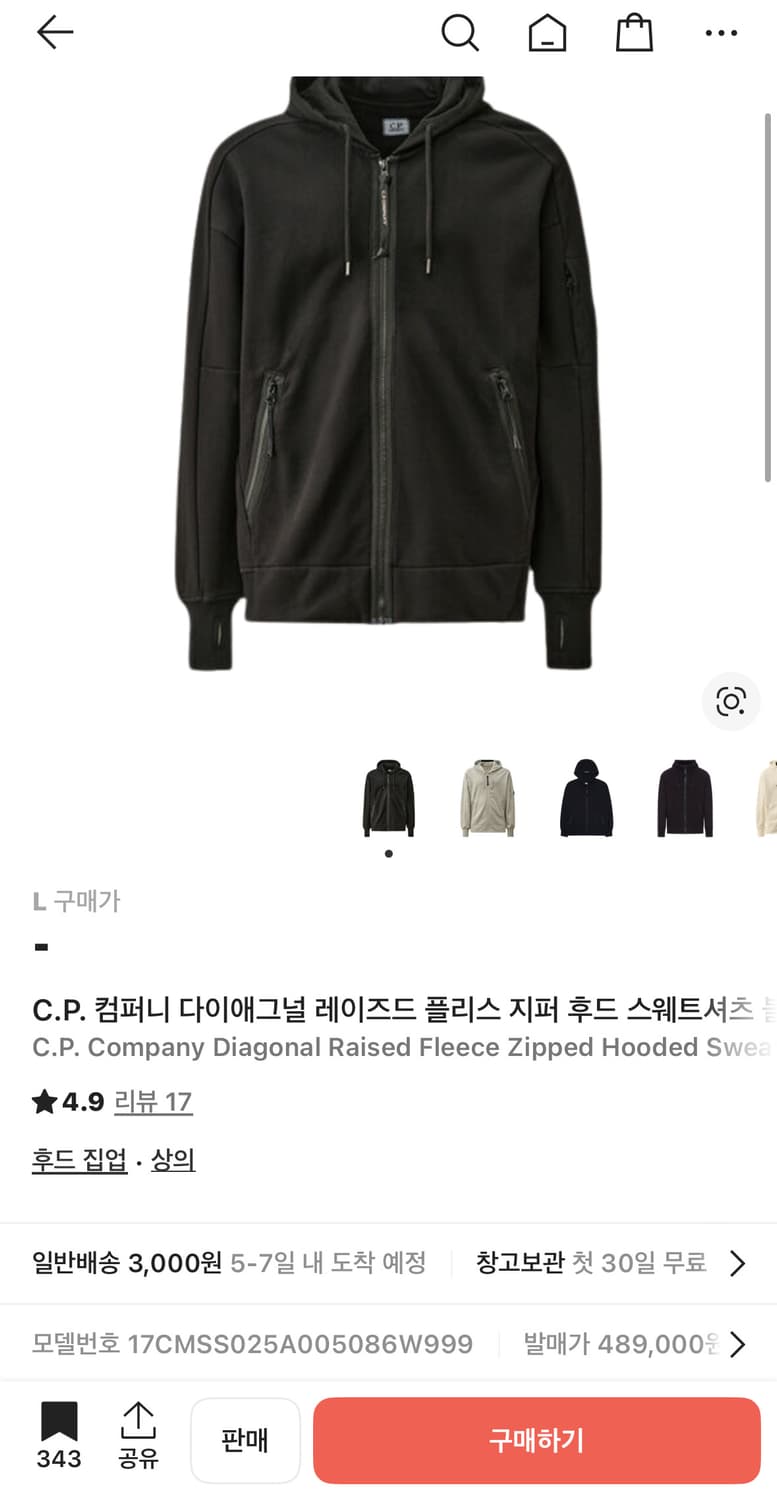Viewport: 777px width, 1500px height.
Task: Click the 판매 sell button
Action: click(245, 1438)
